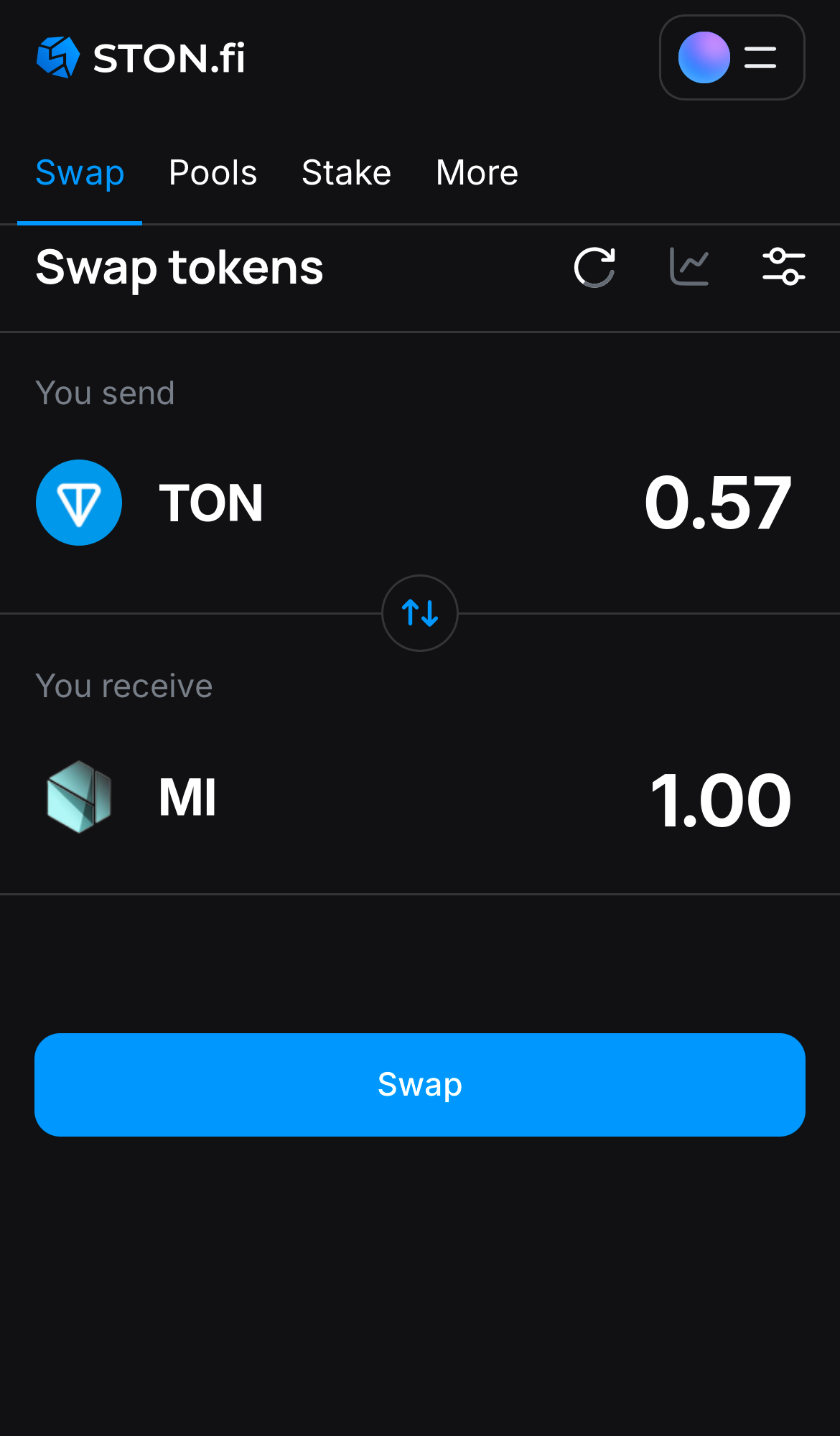Open the hamburger menu icon
Screen dimensions: 840x1436
[759, 57]
